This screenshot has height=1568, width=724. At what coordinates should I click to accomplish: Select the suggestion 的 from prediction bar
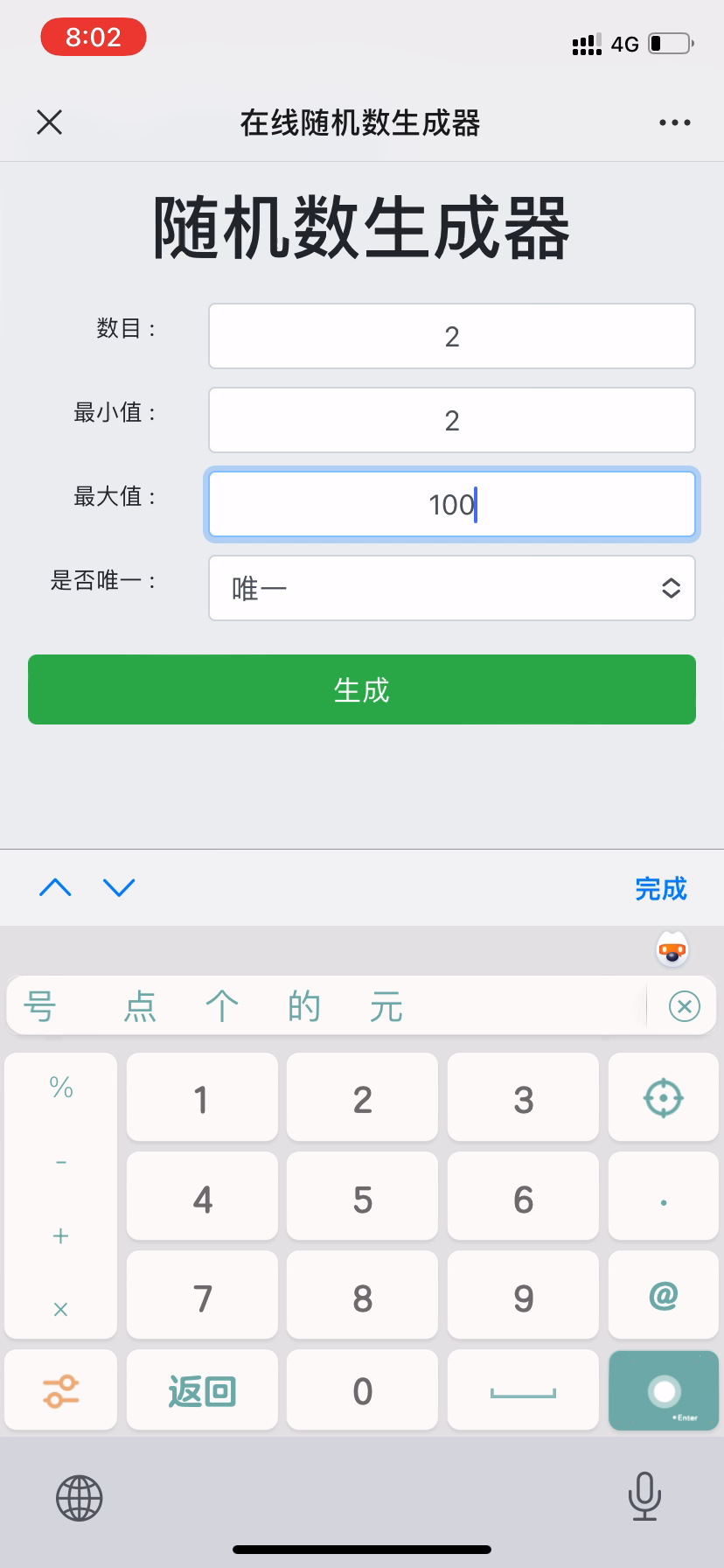pyautogui.click(x=303, y=1006)
